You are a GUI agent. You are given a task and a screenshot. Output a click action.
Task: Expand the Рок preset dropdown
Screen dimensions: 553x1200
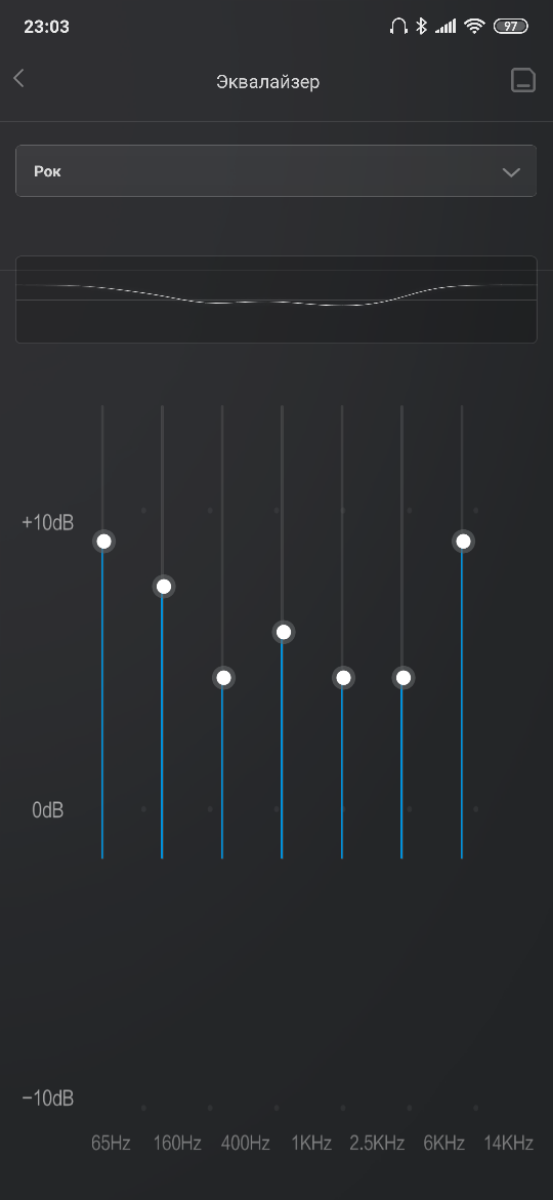276,171
